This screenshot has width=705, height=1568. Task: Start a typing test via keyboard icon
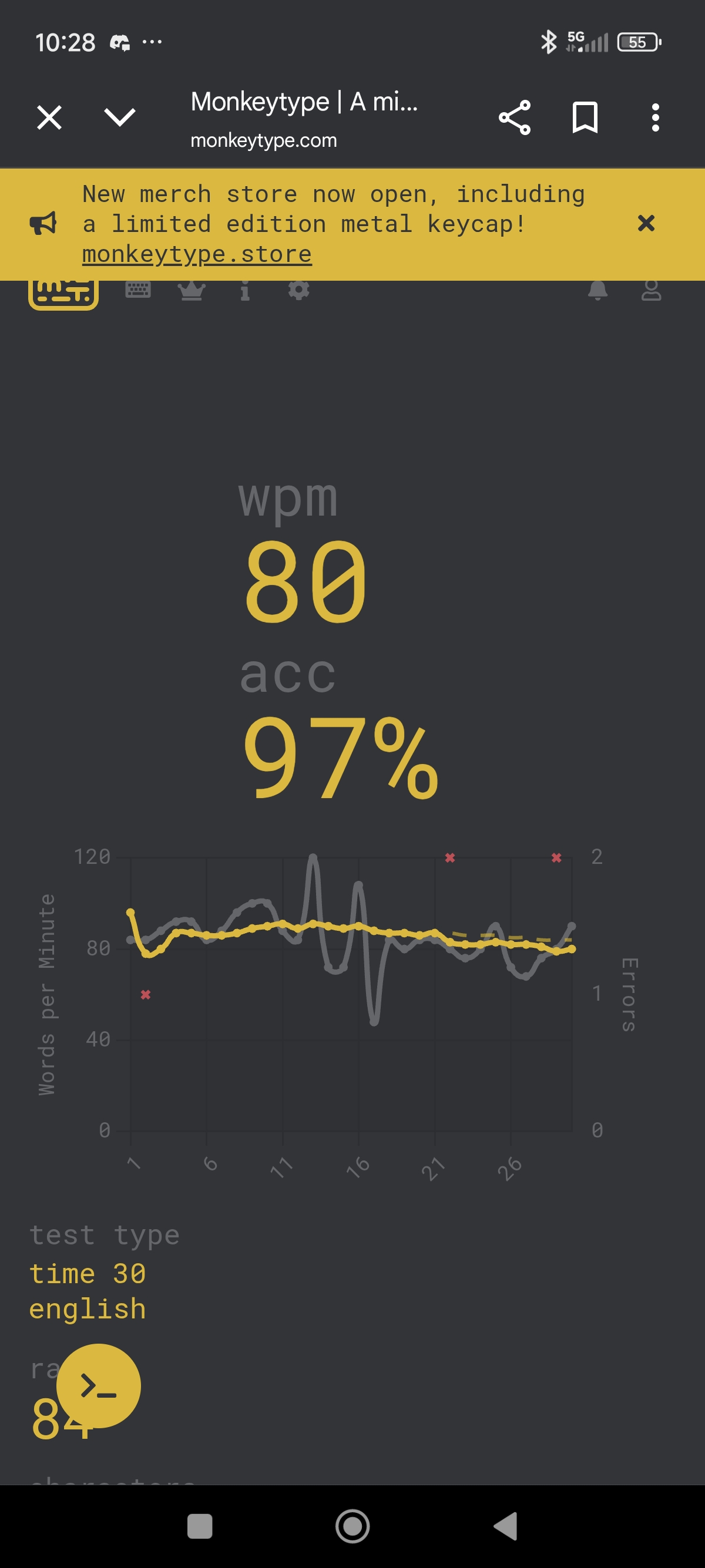pos(138,290)
